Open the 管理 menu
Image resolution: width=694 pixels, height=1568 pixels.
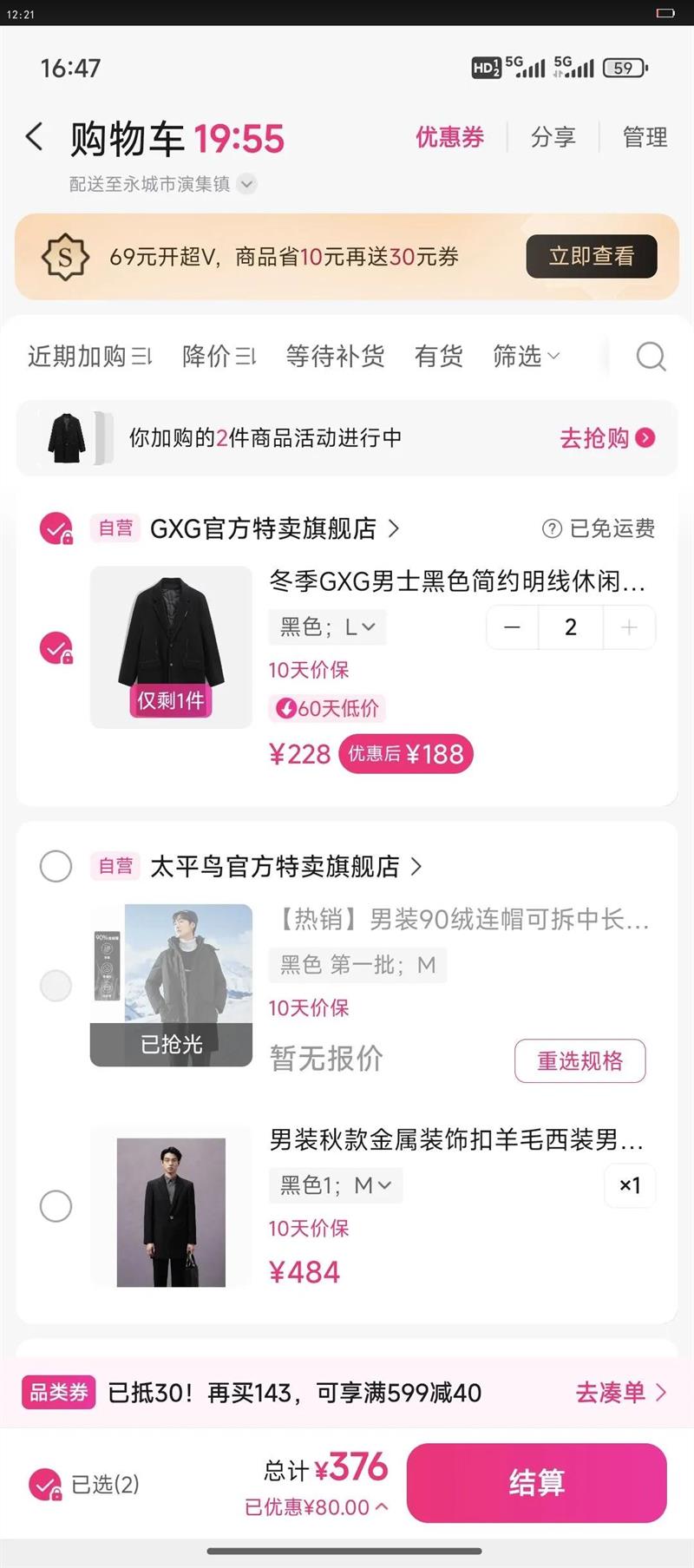tap(644, 137)
